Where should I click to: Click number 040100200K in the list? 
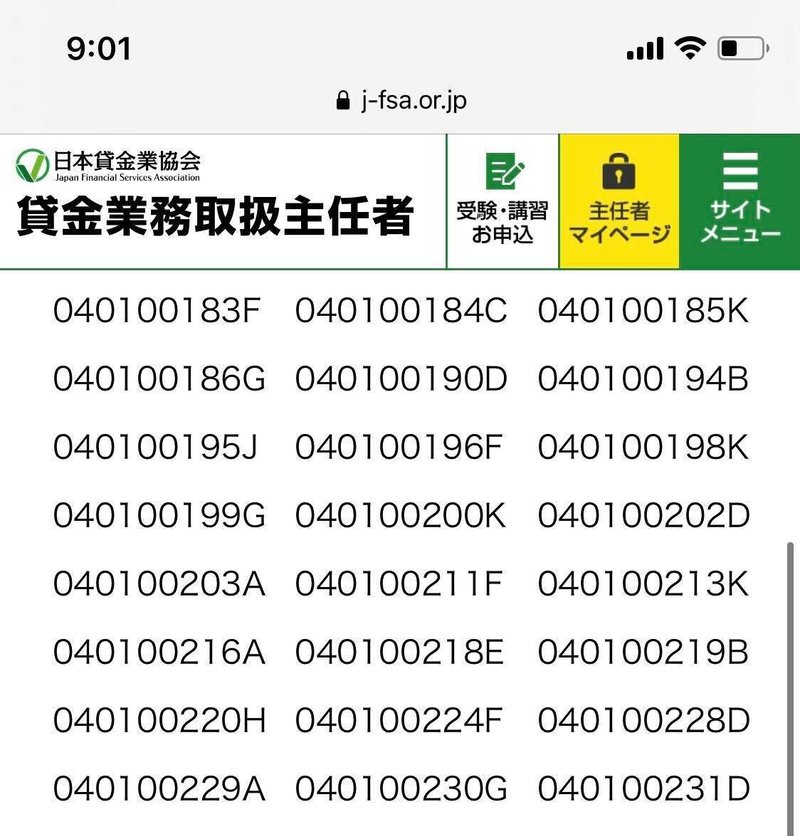click(x=400, y=516)
